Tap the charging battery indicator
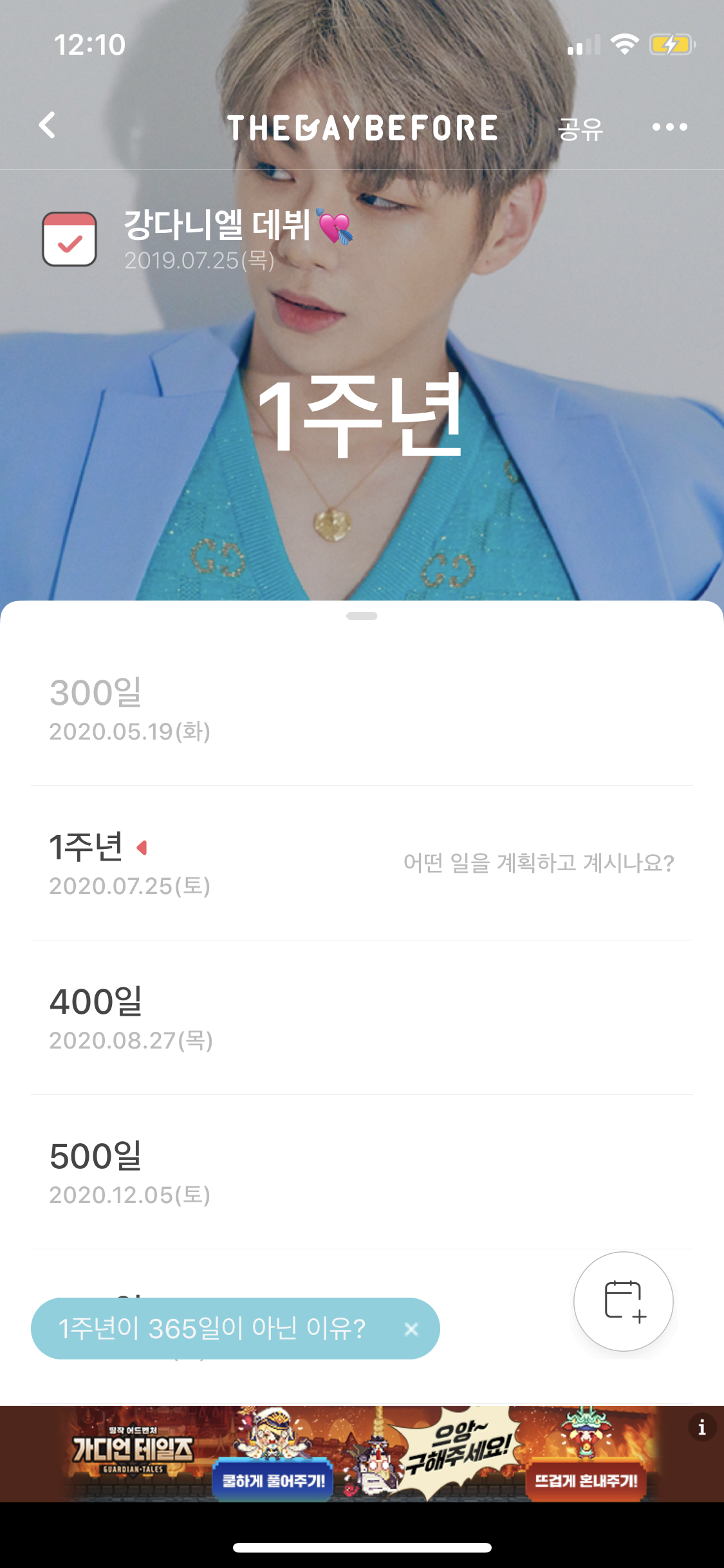This screenshot has height=1568, width=724. 669,45
